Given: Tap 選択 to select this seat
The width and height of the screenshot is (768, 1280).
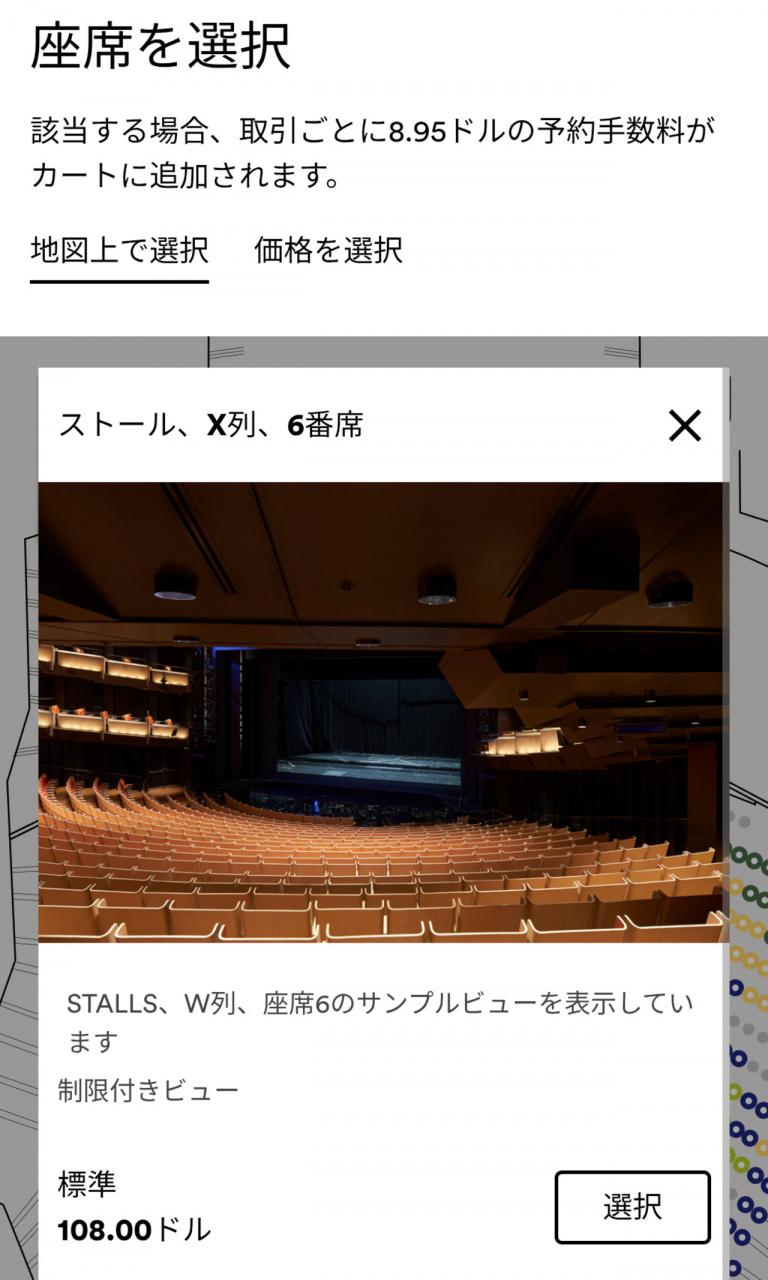Looking at the screenshot, I should tap(632, 1207).
